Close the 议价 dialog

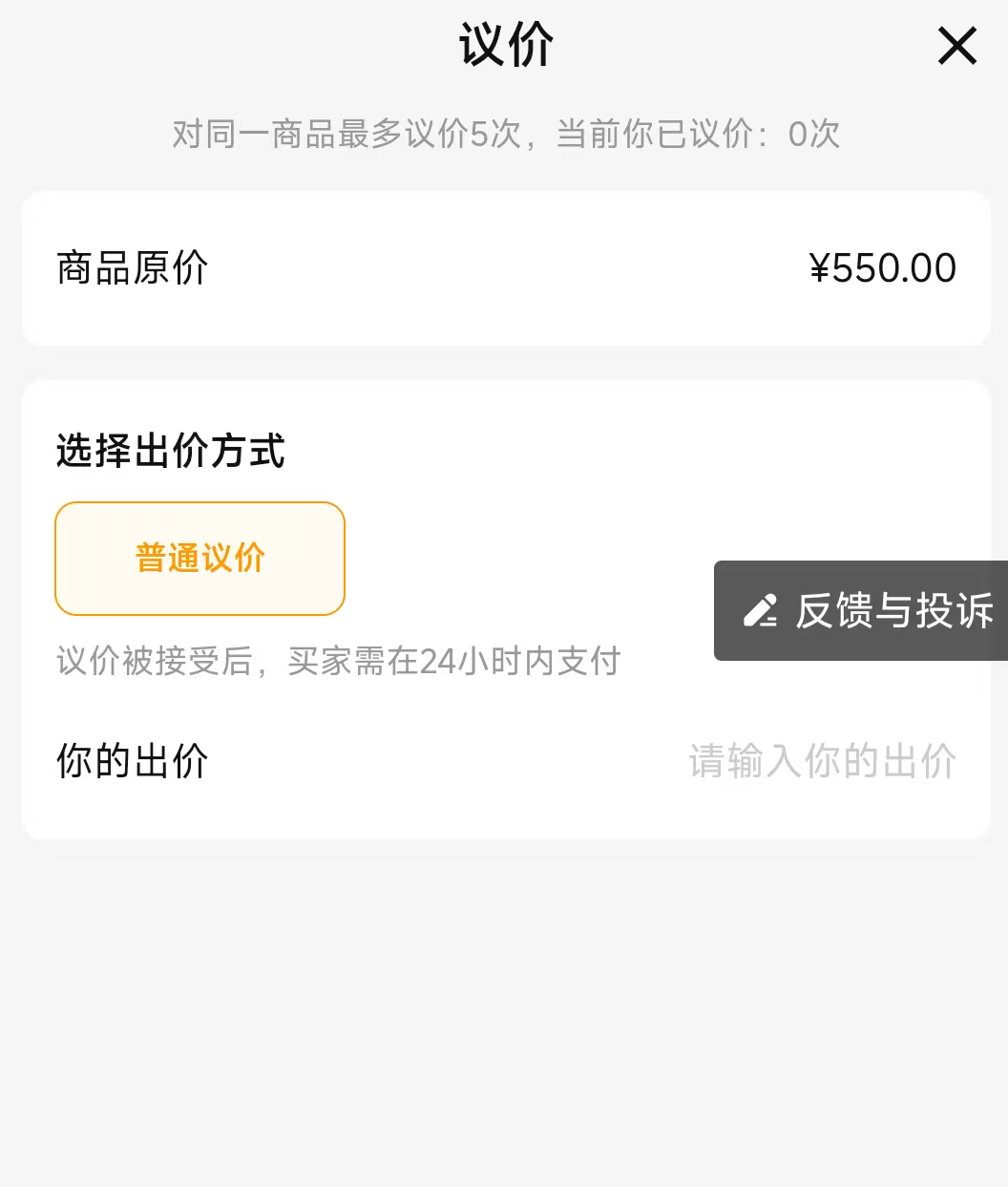pyautogui.click(x=956, y=46)
